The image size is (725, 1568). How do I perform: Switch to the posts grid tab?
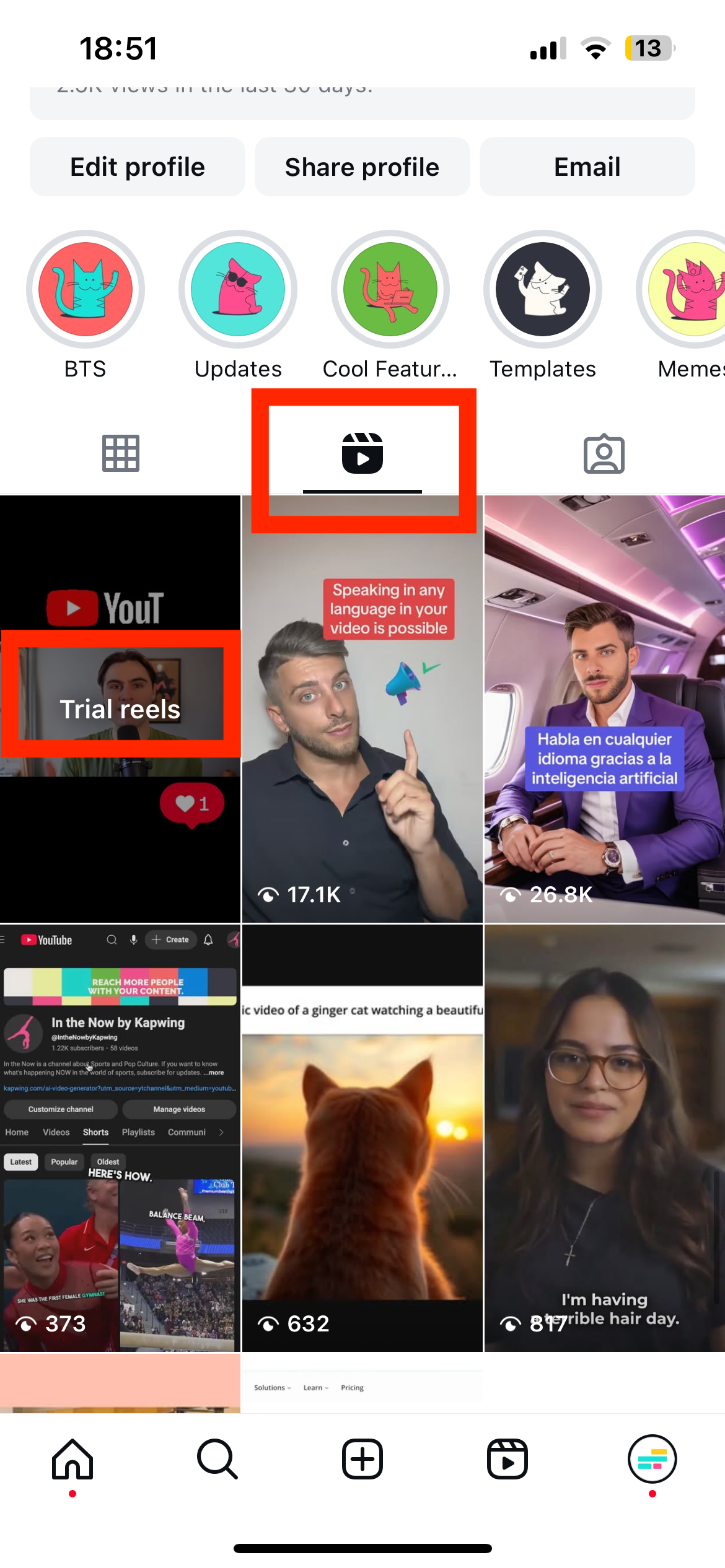point(121,454)
